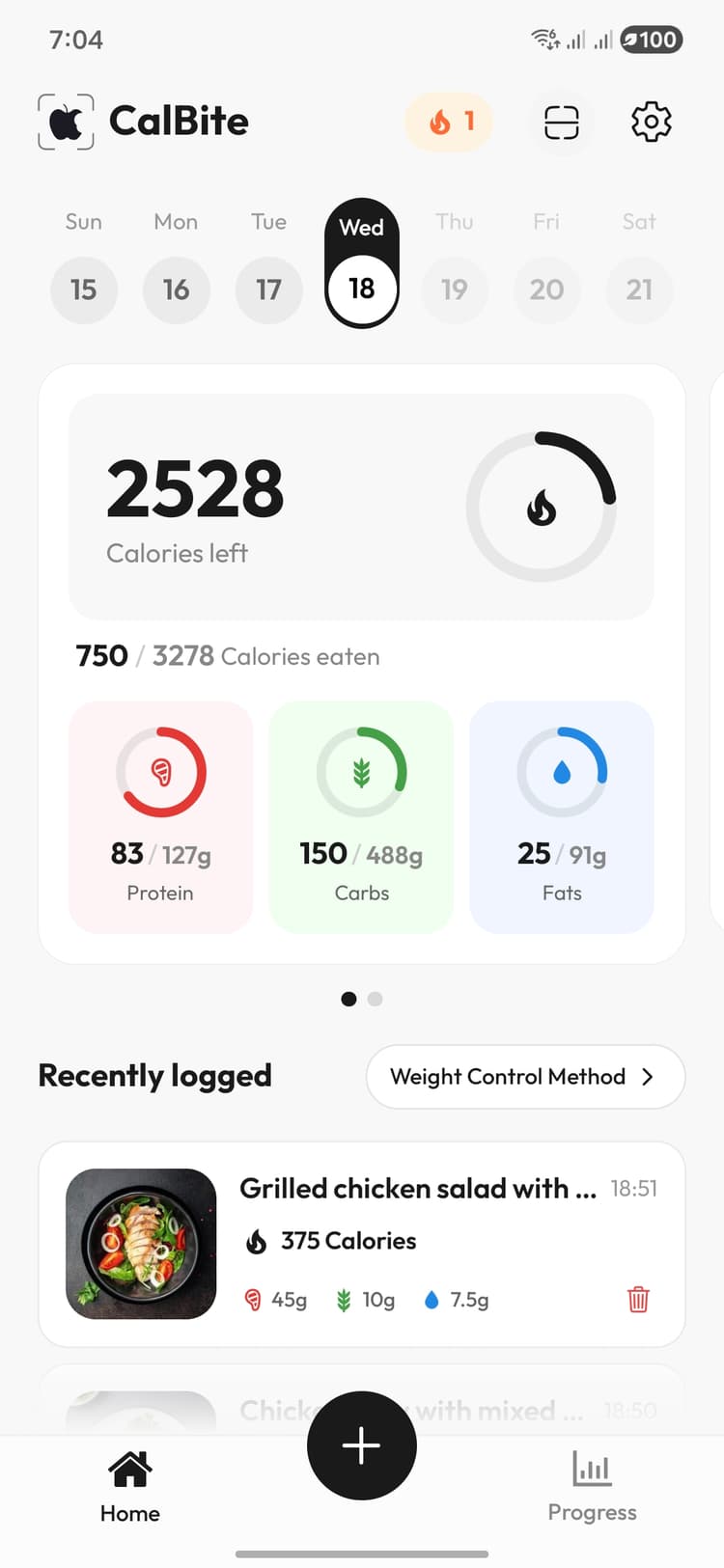Tap the CalBite apple logo
The image size is (724, 1568).
65,122
